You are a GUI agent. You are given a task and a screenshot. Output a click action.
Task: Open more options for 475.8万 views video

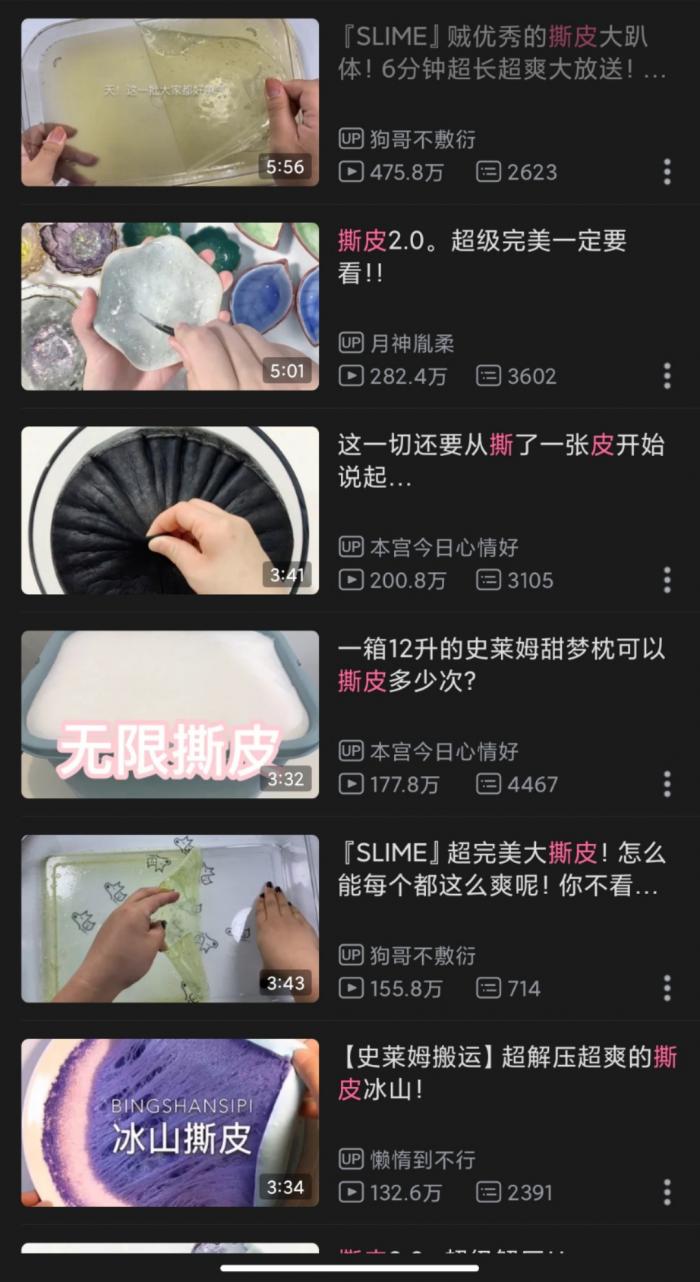(x=667, y=172)
